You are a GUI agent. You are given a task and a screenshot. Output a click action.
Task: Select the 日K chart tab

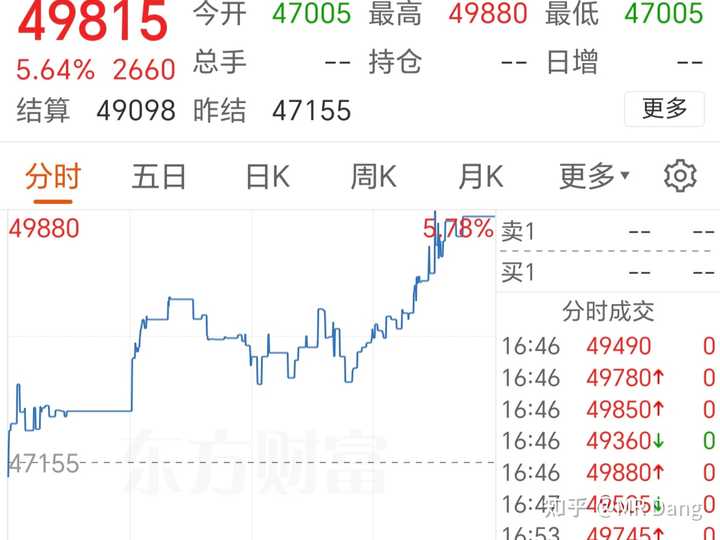pos(267,177)
